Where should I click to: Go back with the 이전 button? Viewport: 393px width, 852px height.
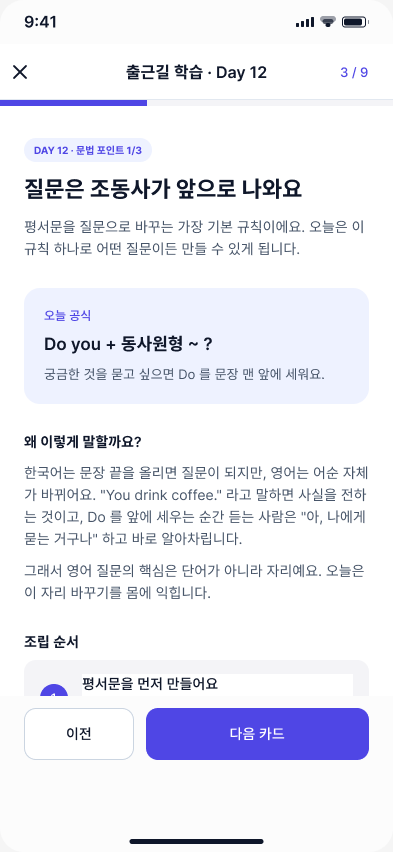pos(79,734)
